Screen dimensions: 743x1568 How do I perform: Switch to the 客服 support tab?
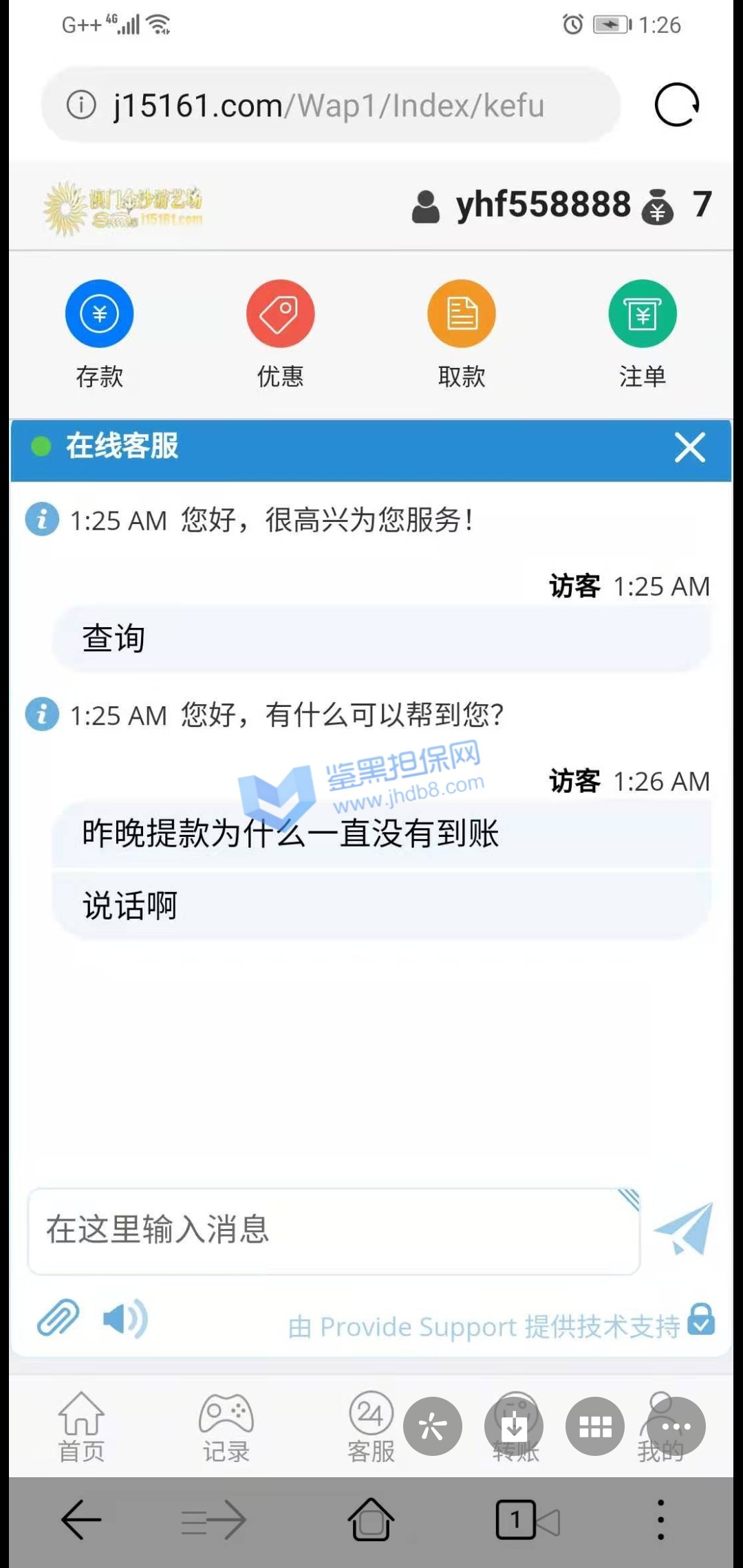[371, 1426]
